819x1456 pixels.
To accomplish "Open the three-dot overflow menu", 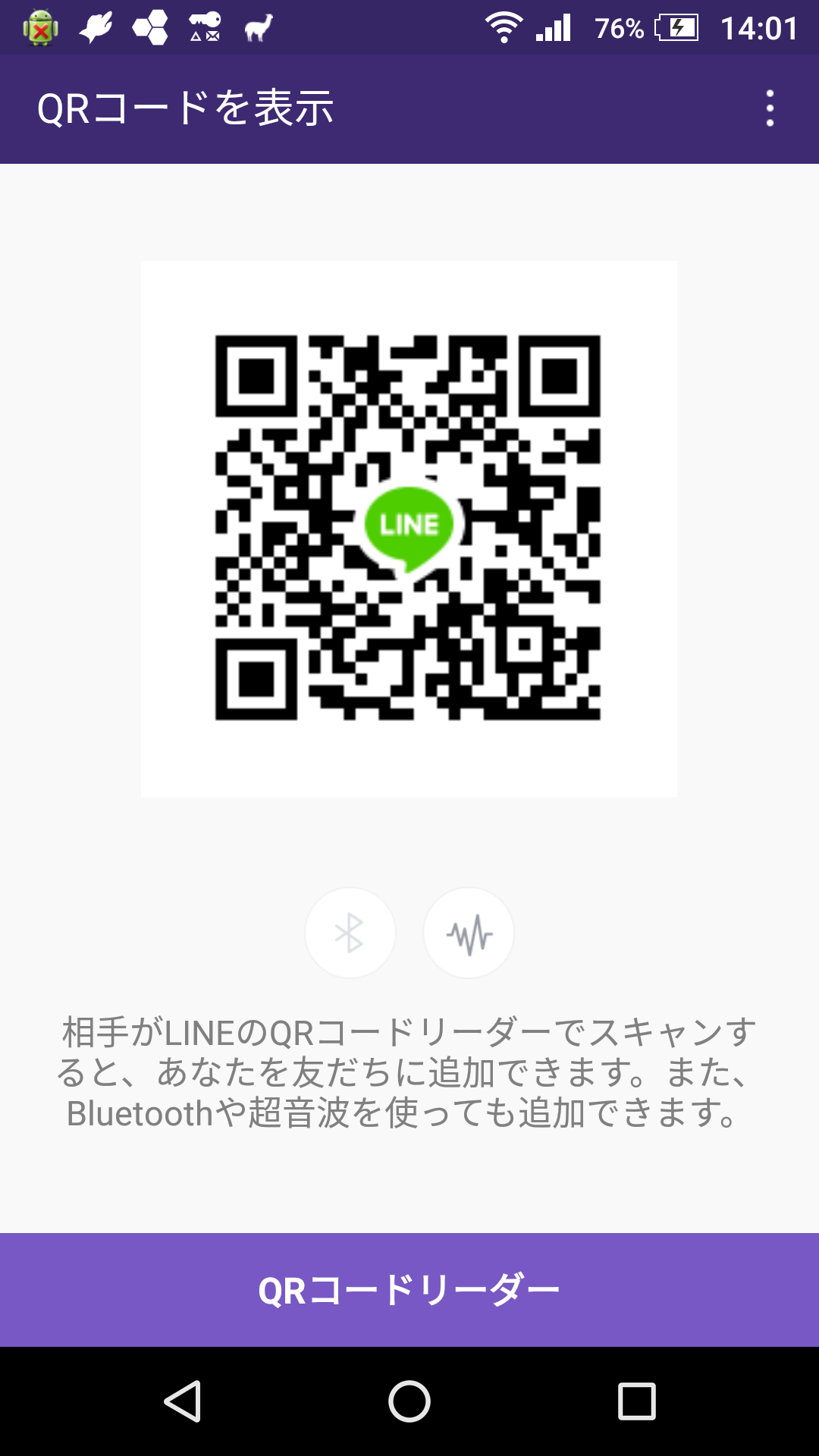I will pos(770,108).
